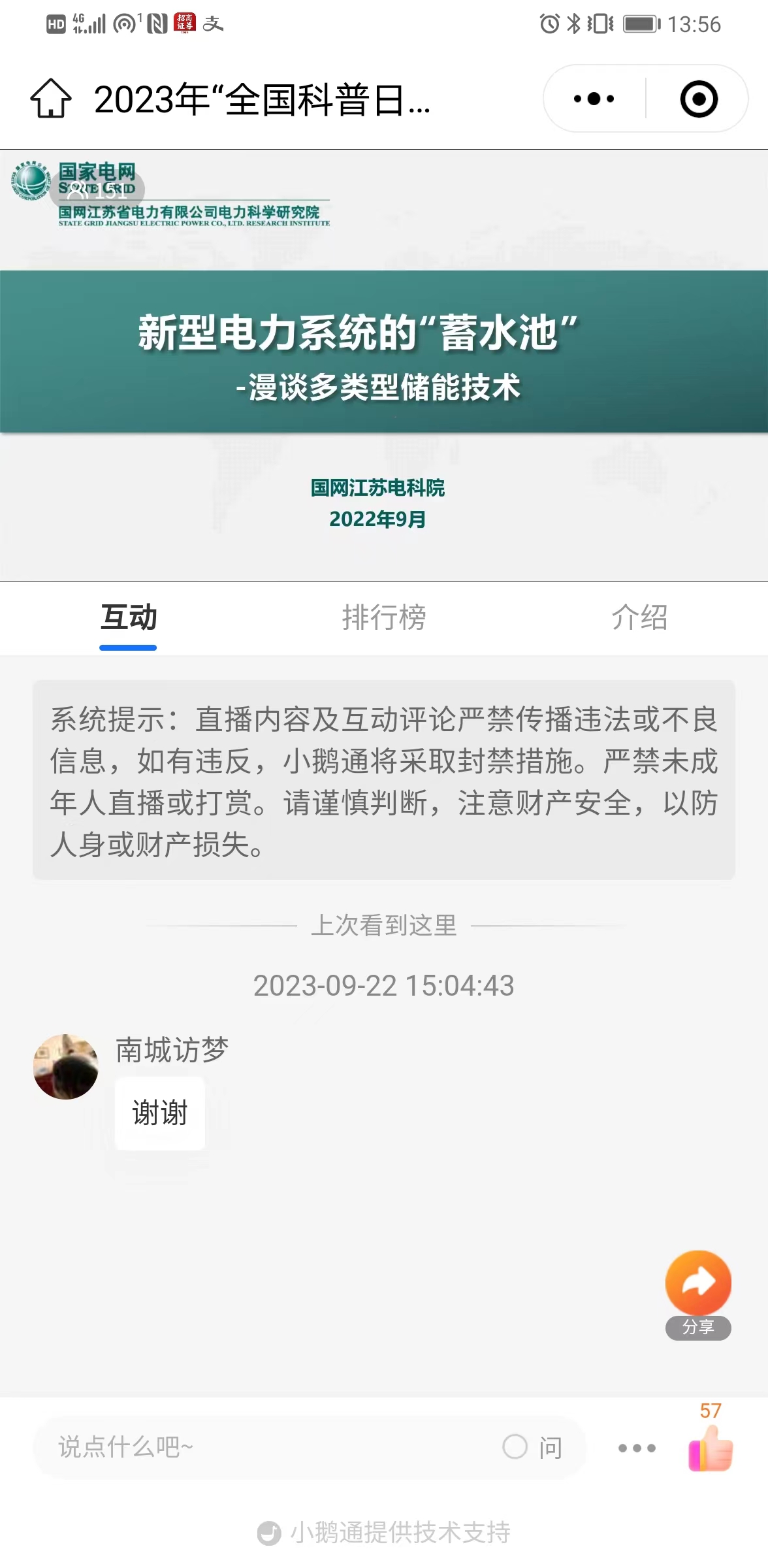This screenshot has width=768, height=1568.
Task: Select the 互动 tab
Action: [x=129, y=617]
